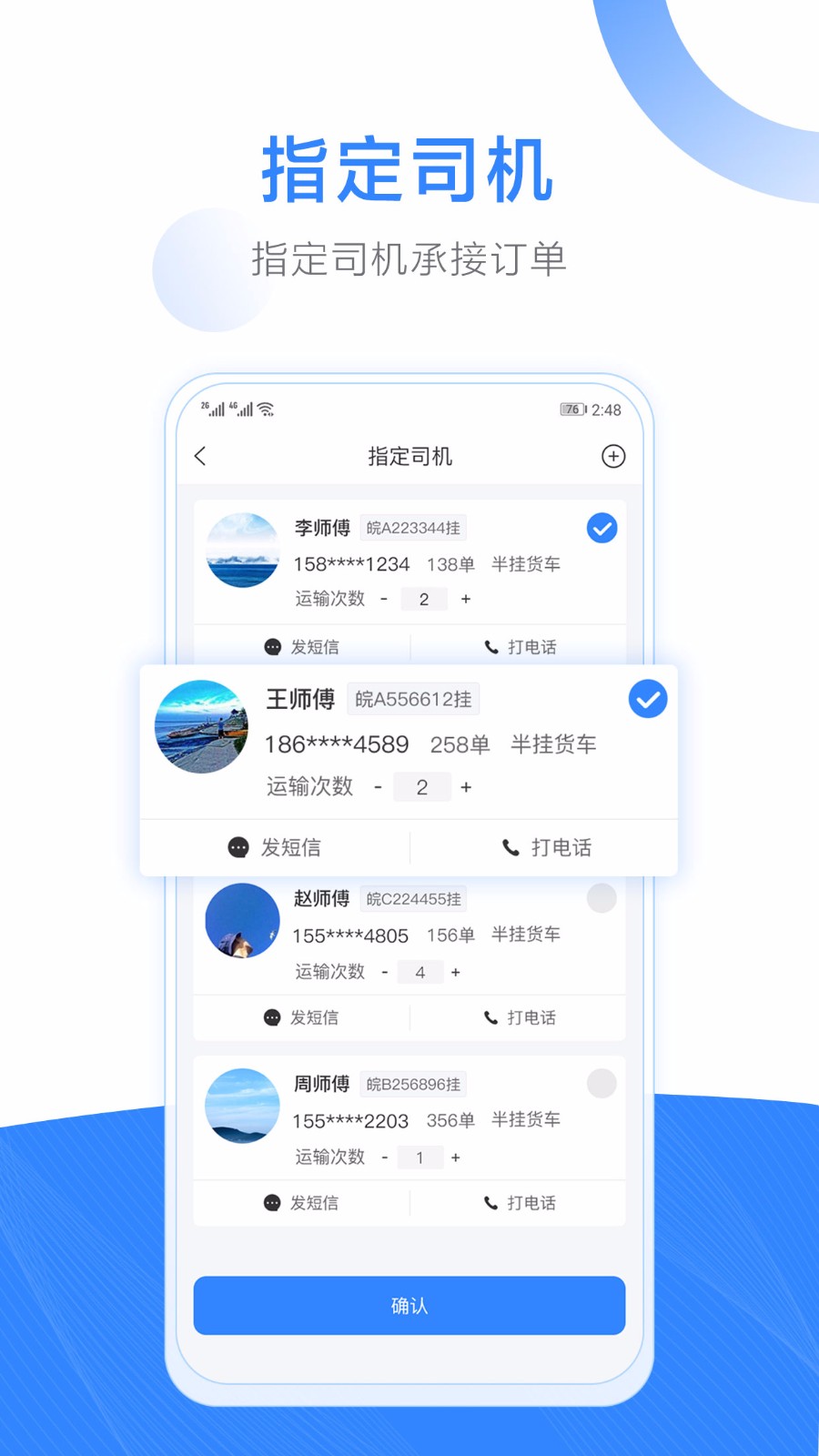This screenshot has height=1456, width=819.
Task: Deselect the checkmark on 李师傅
Action: [602, 528]
